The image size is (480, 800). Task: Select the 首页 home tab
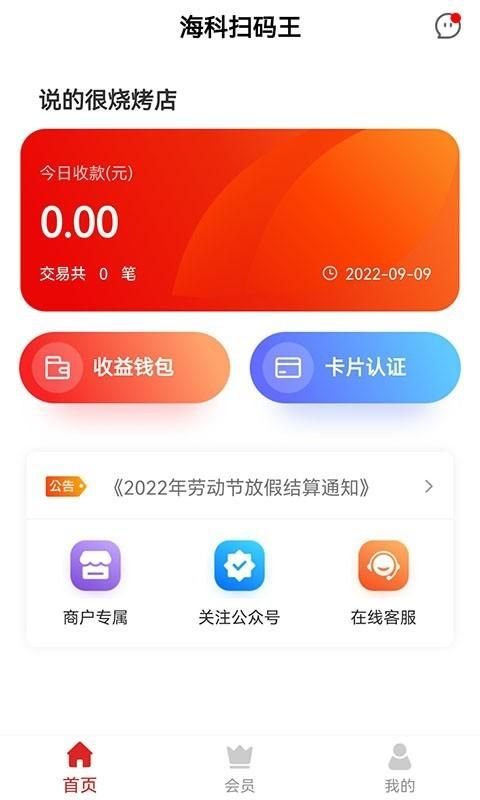click(80, 768)
